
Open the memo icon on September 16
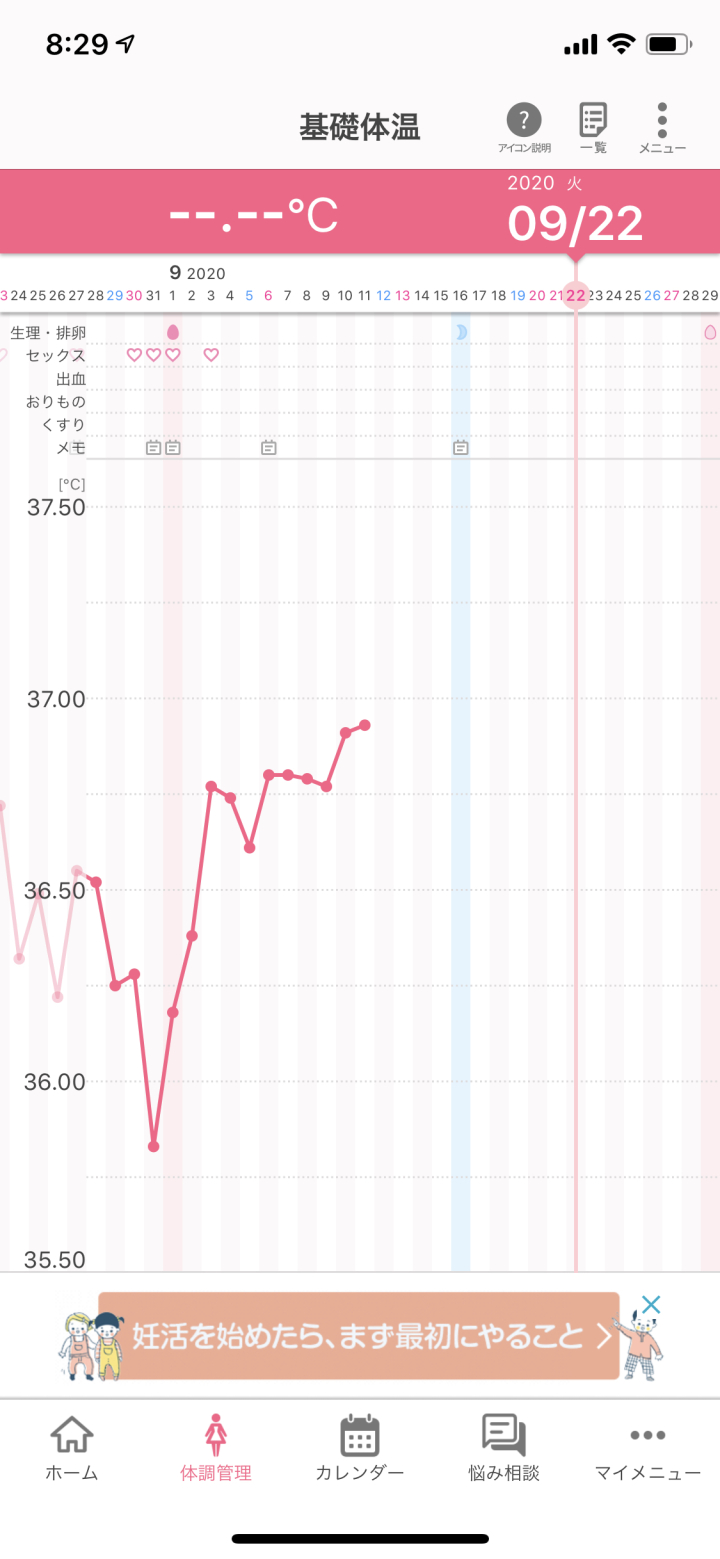[x=460, y=448]
